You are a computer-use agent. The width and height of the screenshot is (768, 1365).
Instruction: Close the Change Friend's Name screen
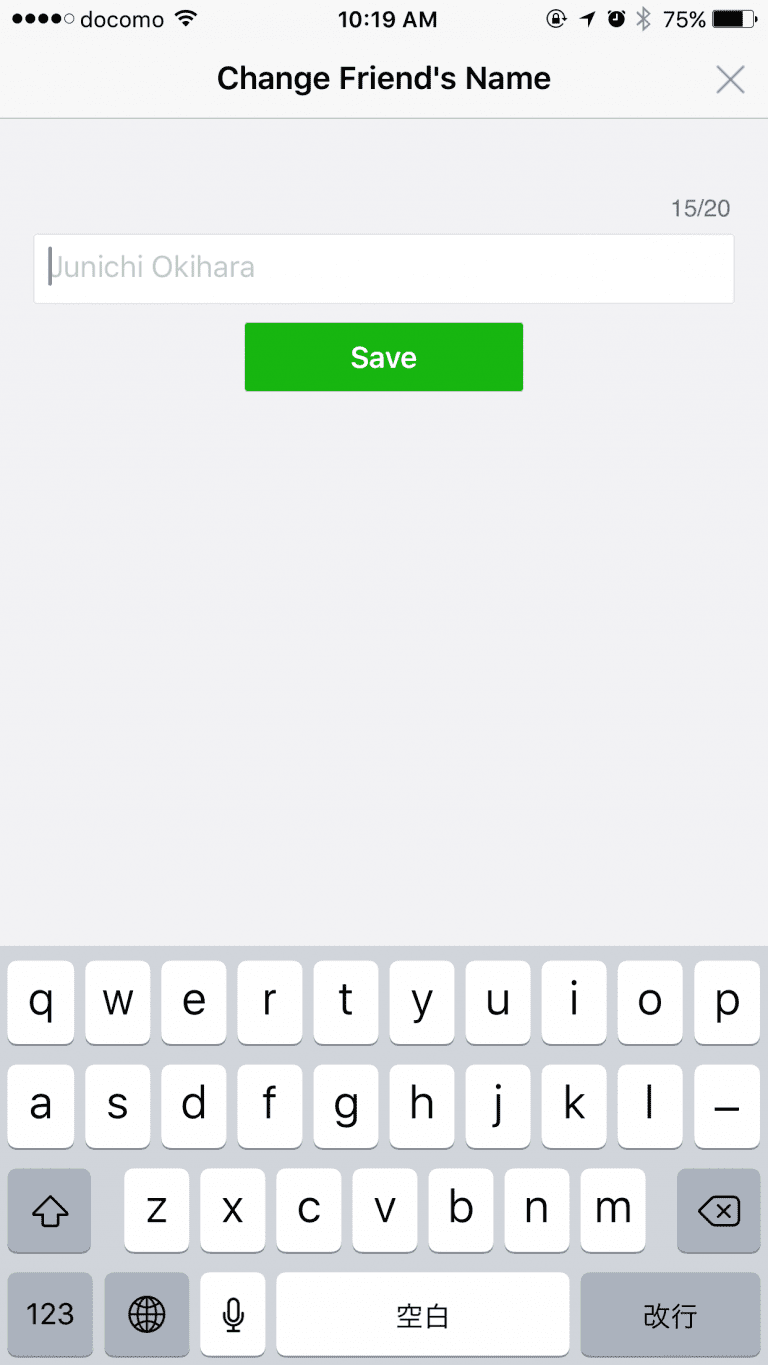point(730,79)
